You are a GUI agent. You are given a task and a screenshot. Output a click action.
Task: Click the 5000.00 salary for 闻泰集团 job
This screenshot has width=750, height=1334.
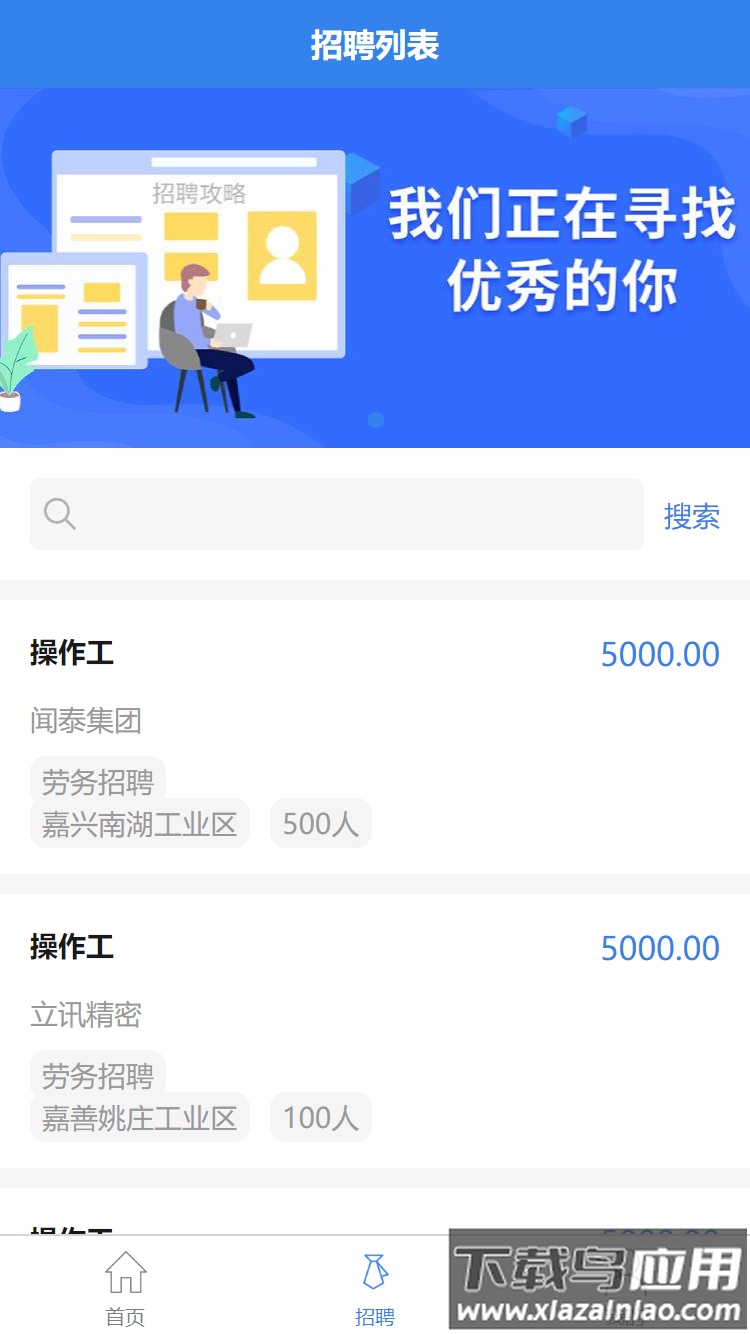(660, 654)
